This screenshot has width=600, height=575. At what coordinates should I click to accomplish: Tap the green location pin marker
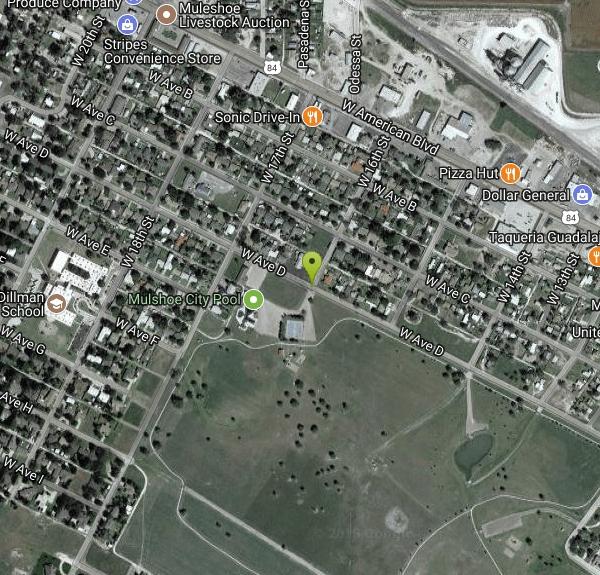(x=312, y=267)
